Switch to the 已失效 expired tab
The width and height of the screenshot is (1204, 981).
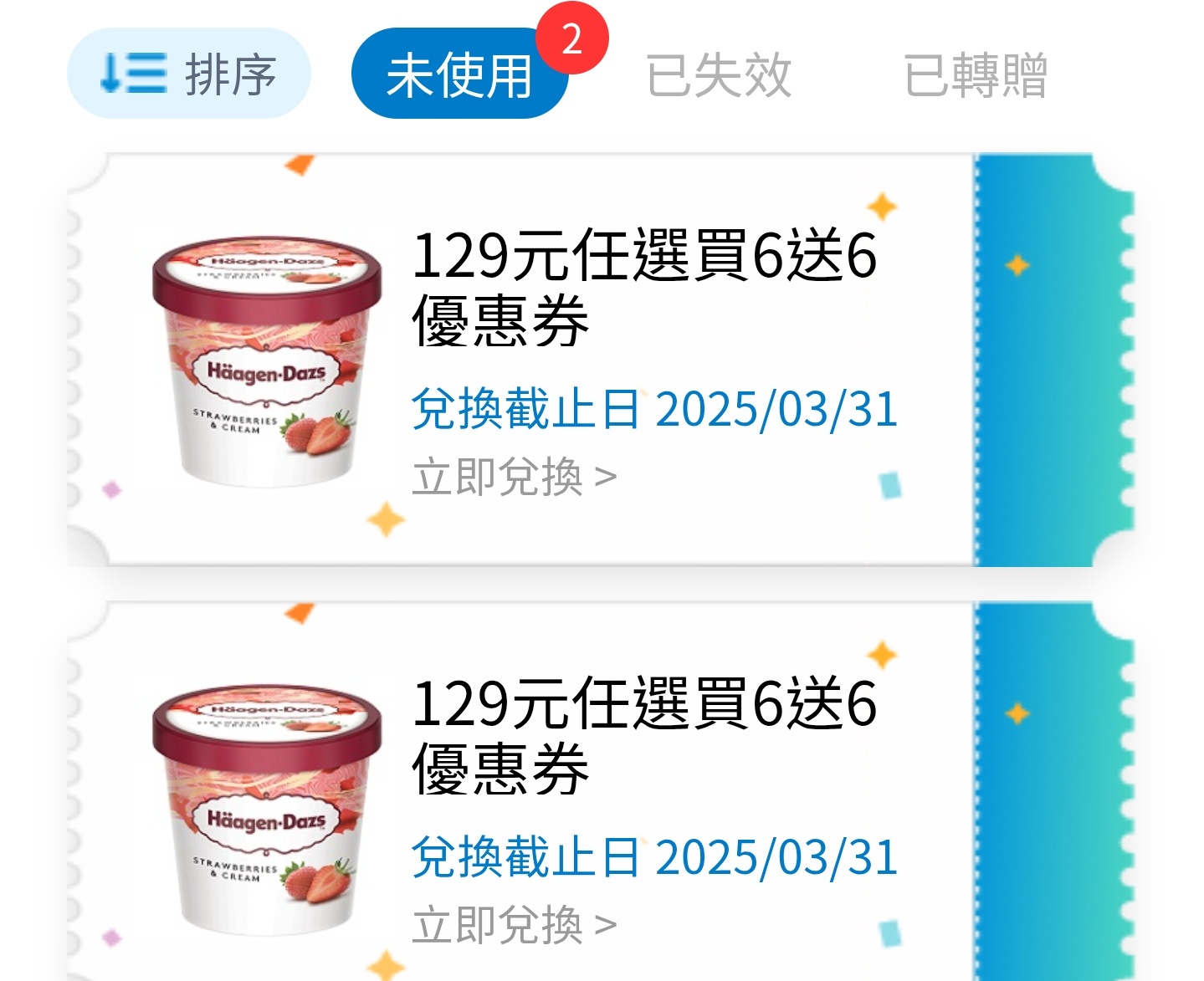[718, 74]
